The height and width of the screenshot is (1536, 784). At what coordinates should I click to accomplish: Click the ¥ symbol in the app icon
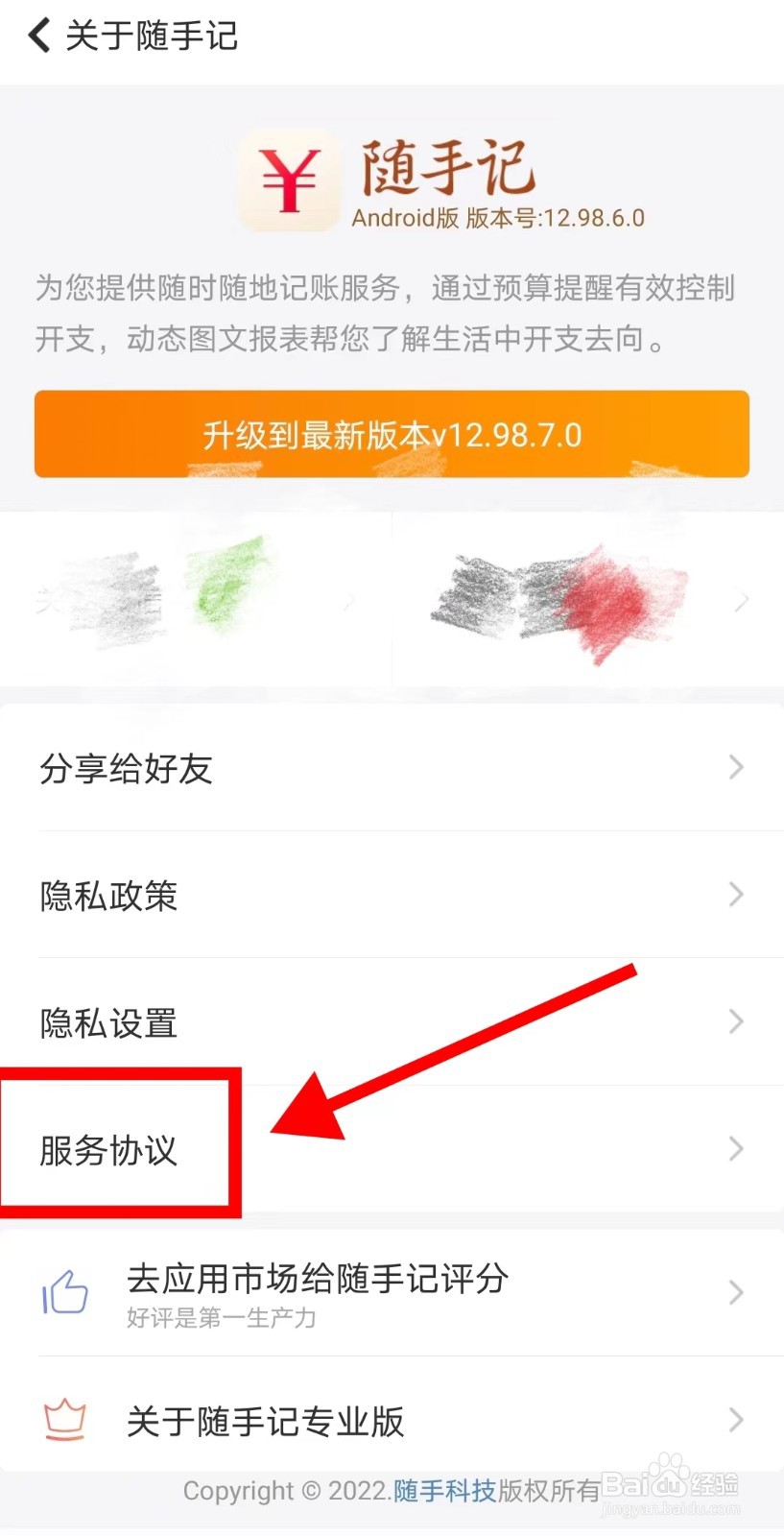pos(289,181)
